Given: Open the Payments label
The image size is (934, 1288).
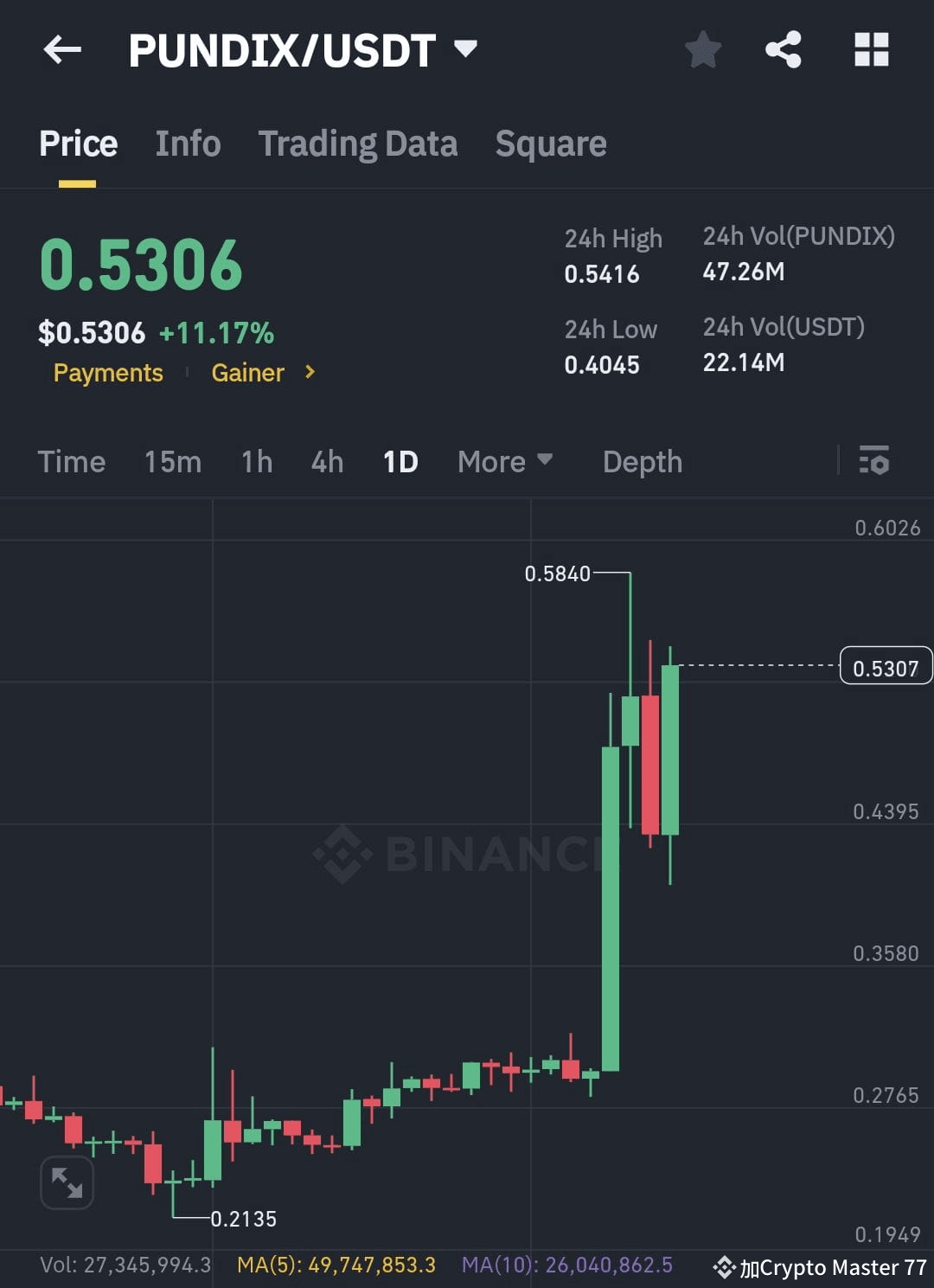Looking at the screenshot, I should coord(107,373).
